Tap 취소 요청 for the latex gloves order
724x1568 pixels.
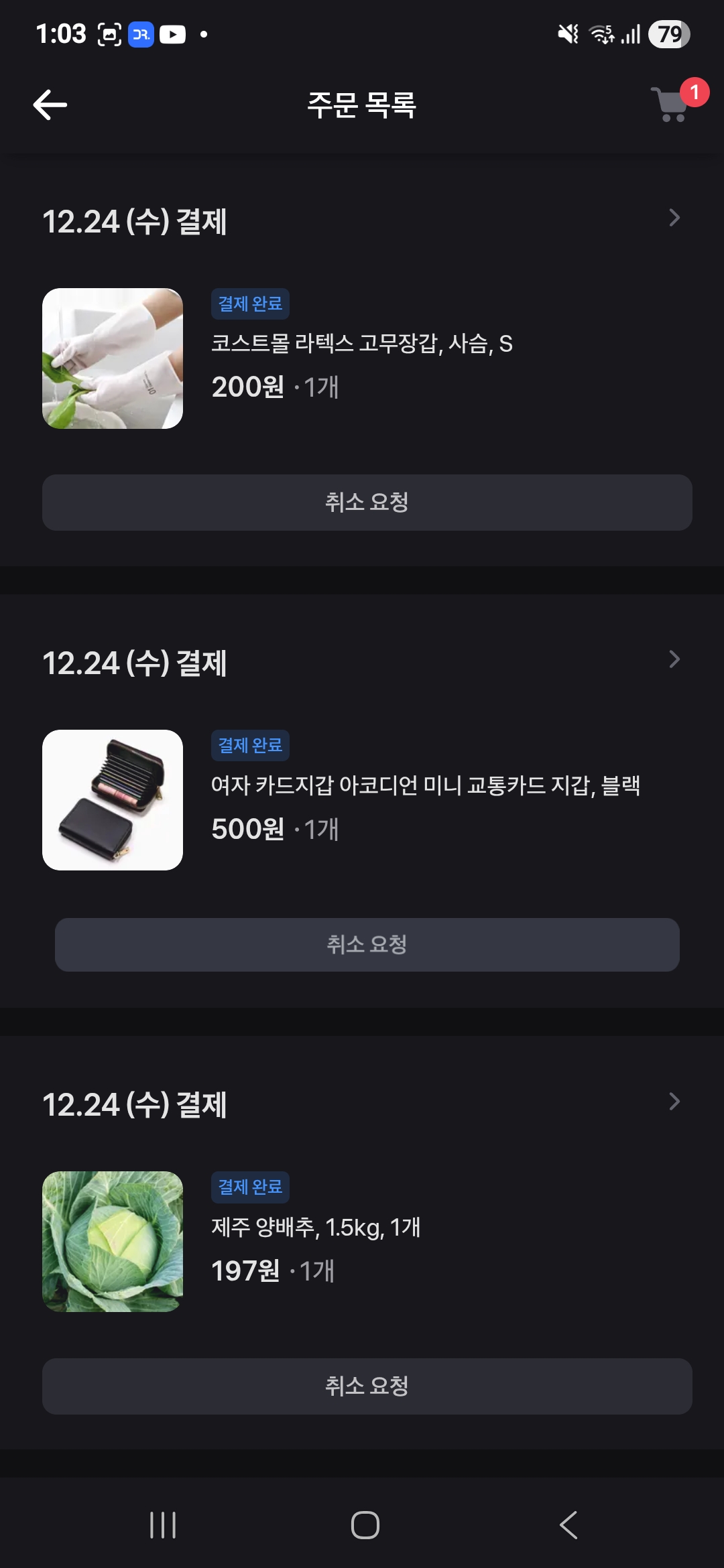point(367,503)
